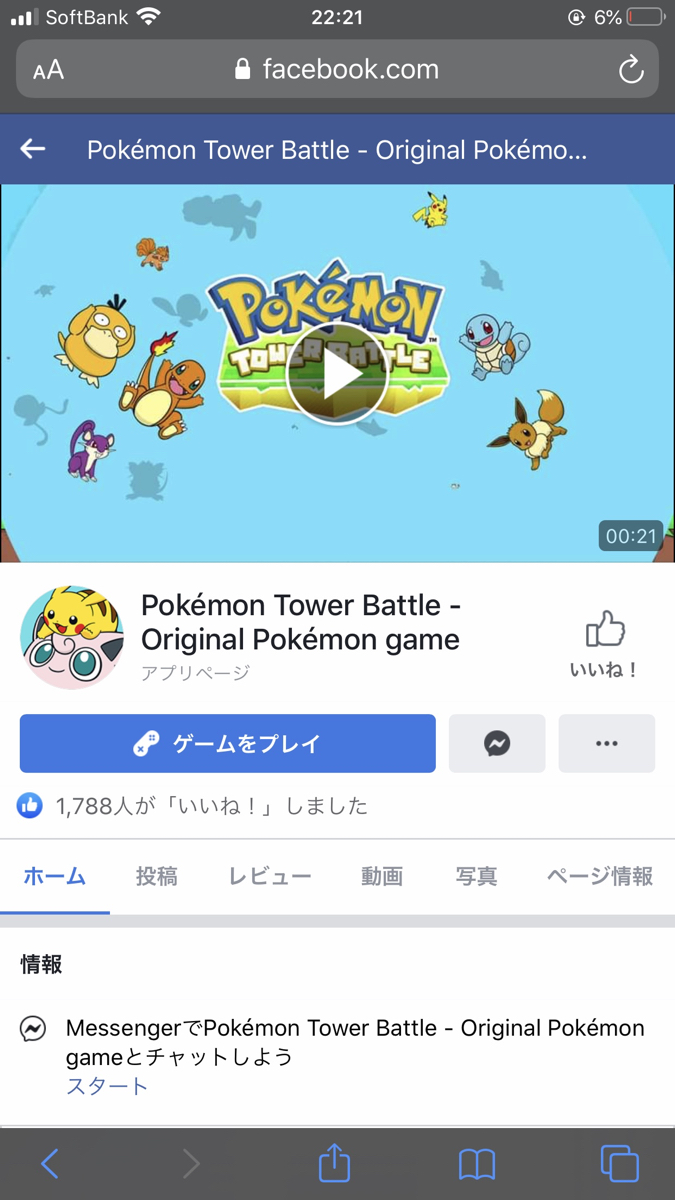Tap the ゲームをプレイ button

[228, 743]
